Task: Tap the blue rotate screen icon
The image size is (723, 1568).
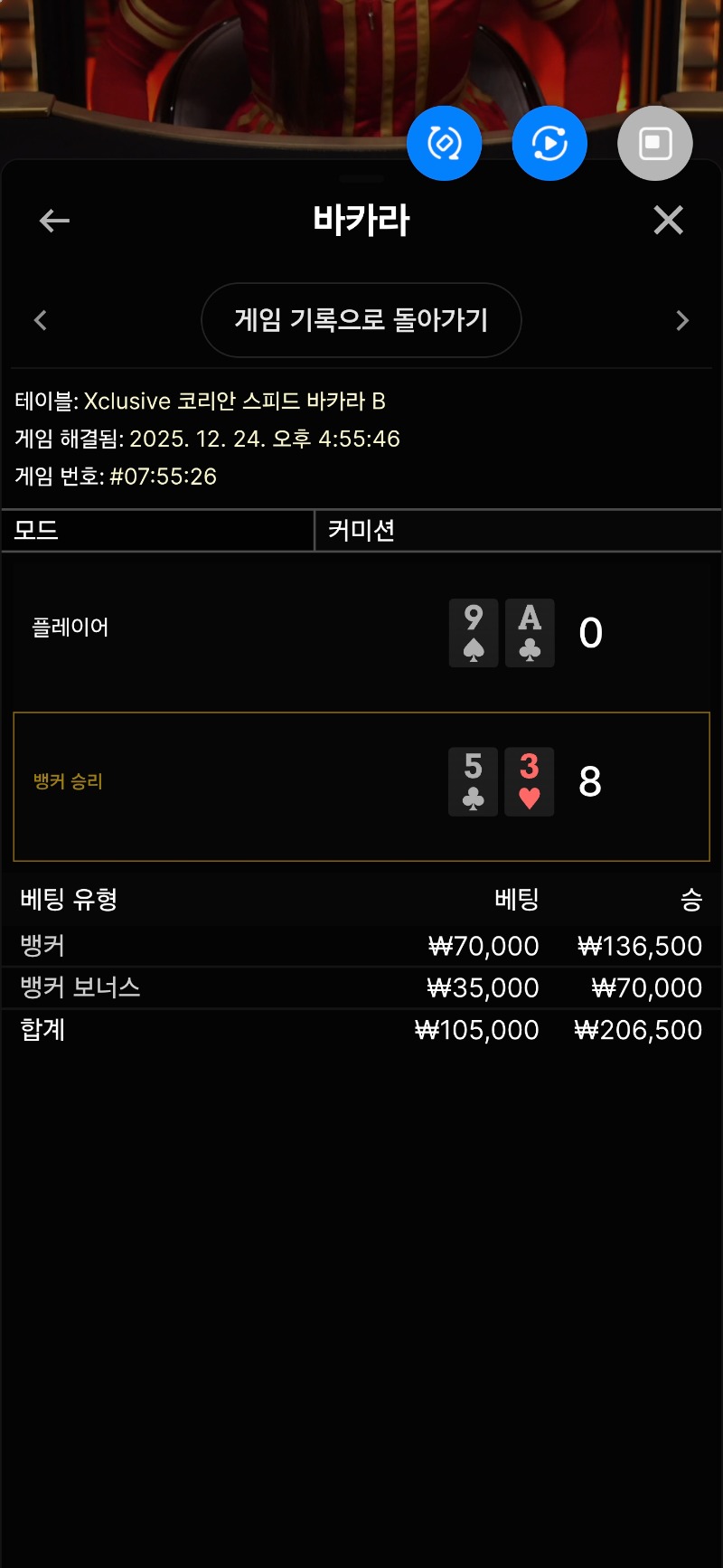Action: [x=444, y=143]
